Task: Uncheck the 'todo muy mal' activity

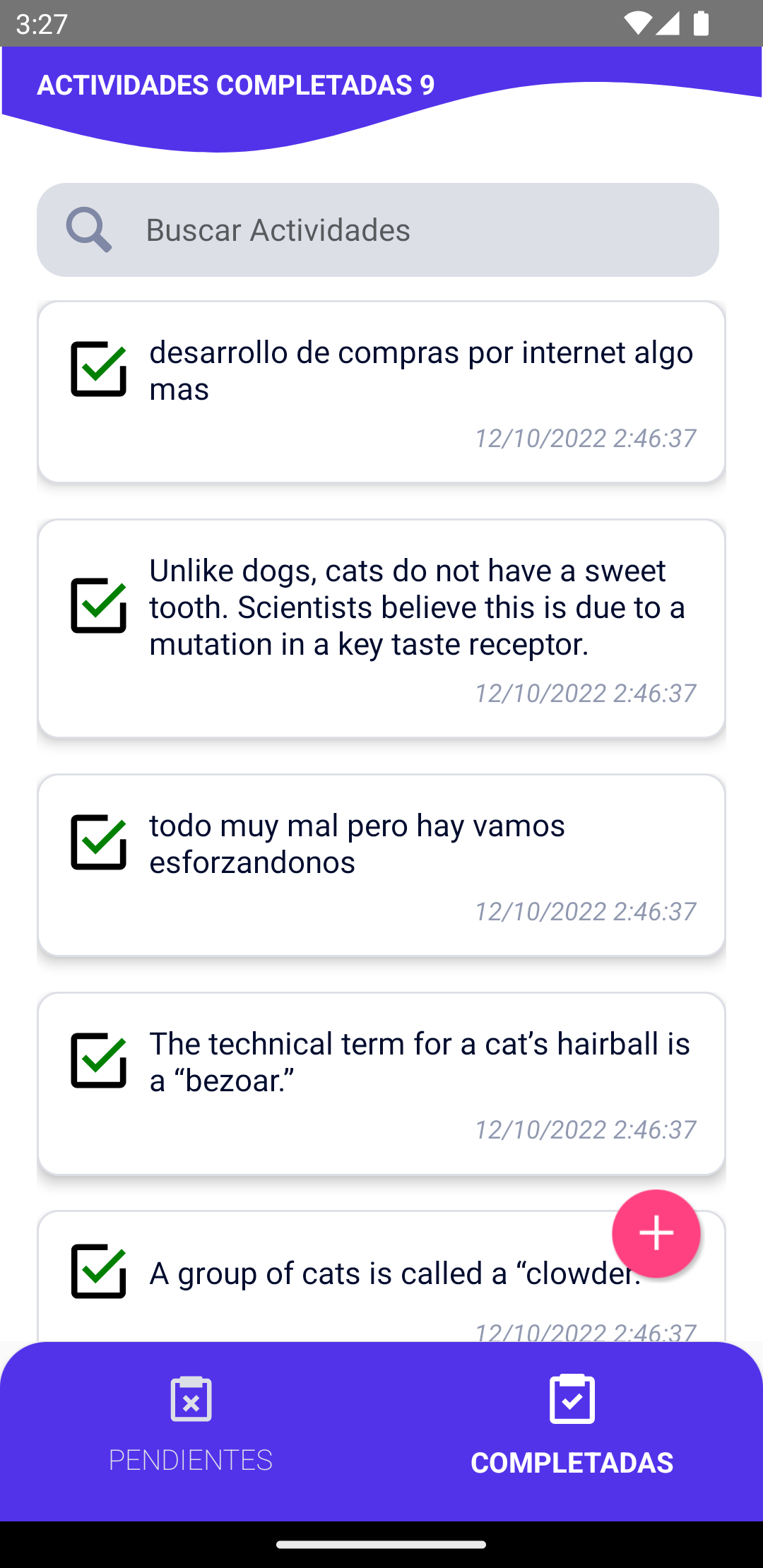Action: point(98,843)
